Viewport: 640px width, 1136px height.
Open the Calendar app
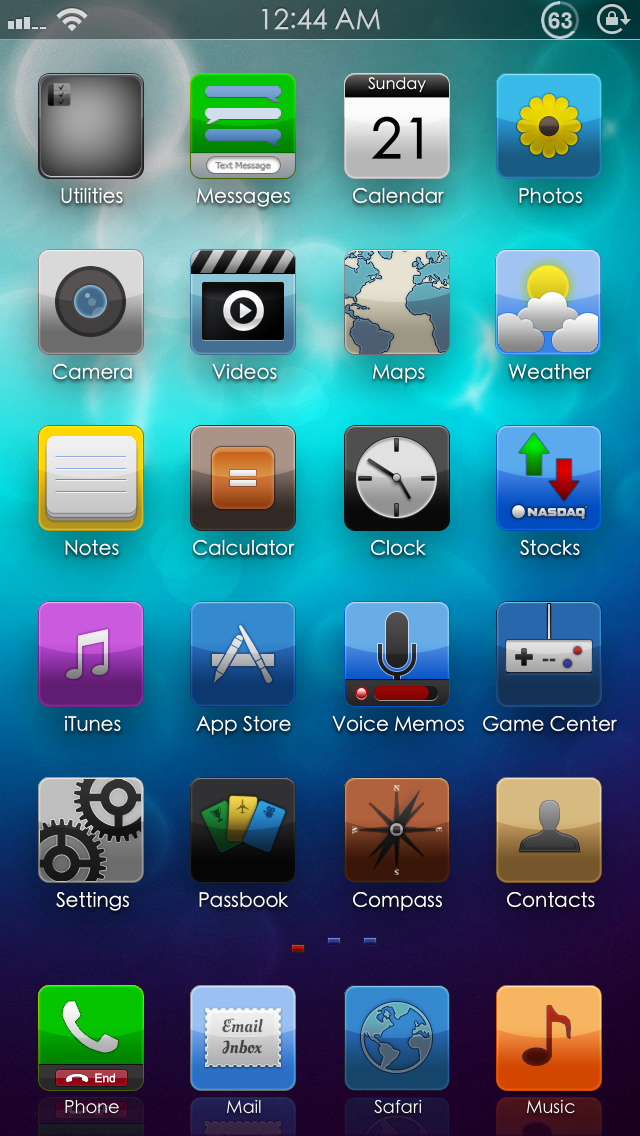tap(397, 127)
